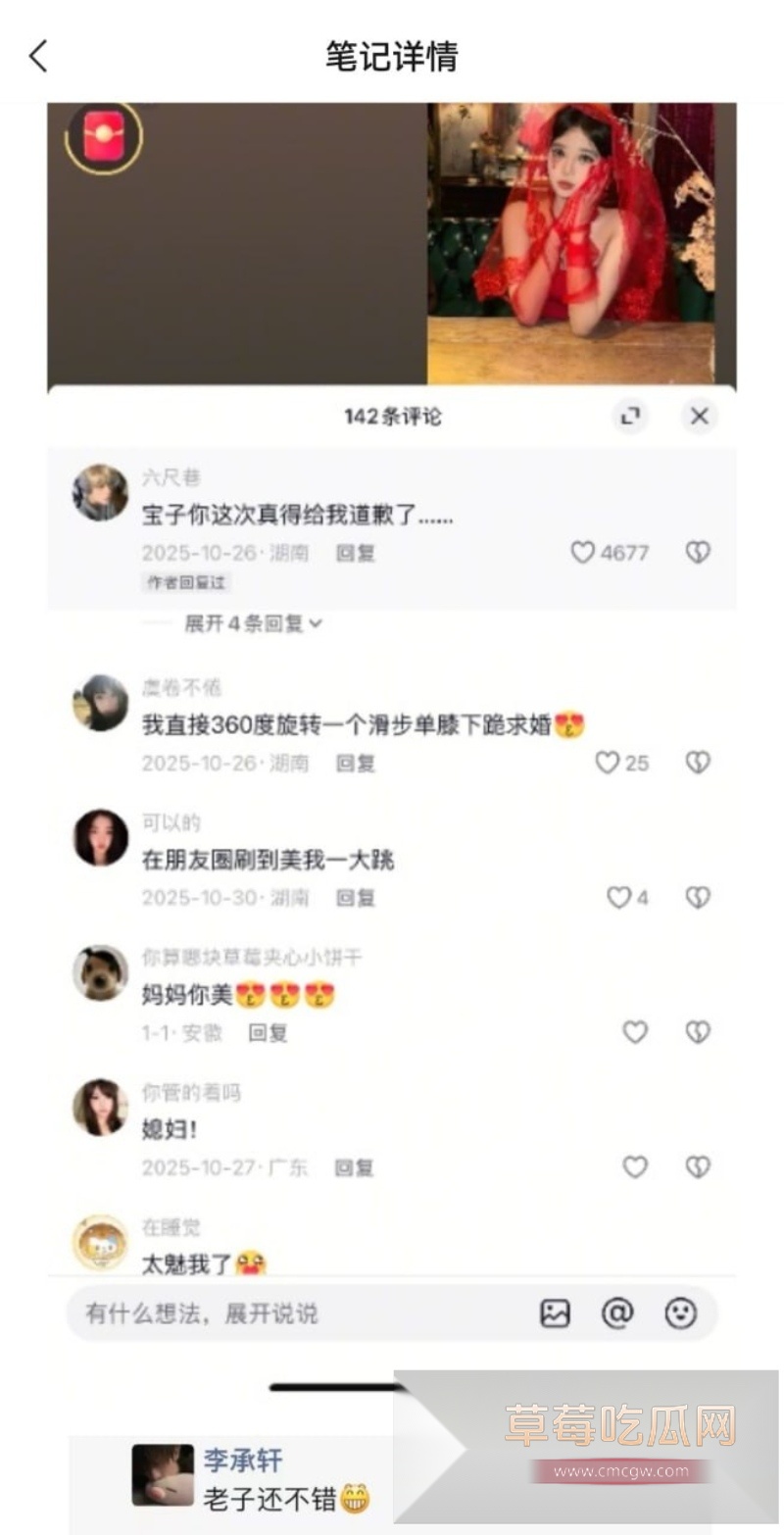Reply to the comment dated 1-1 安徽
Image resolution: width=784 pixels, height=1535 pixels.
tap(269, 1032)
